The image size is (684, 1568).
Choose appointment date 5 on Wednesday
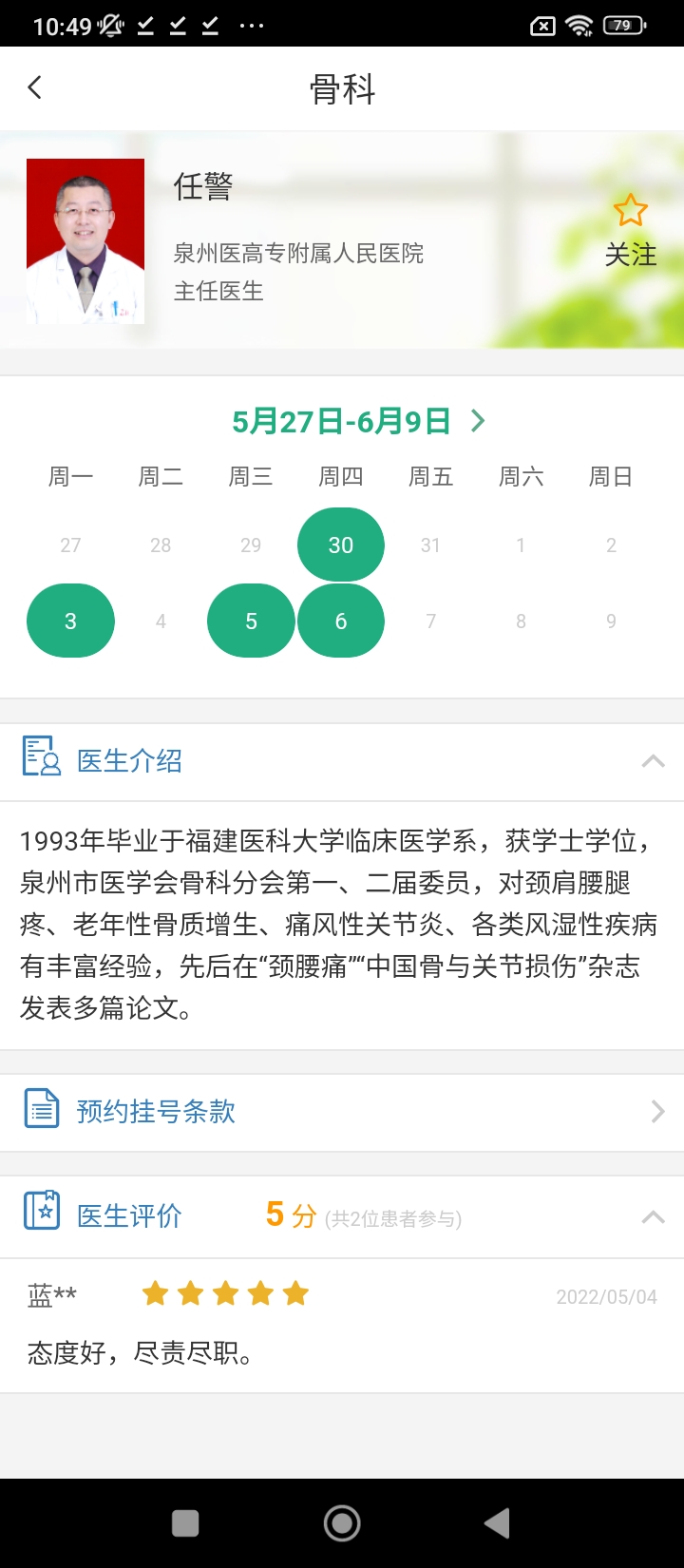click(251, 621)
